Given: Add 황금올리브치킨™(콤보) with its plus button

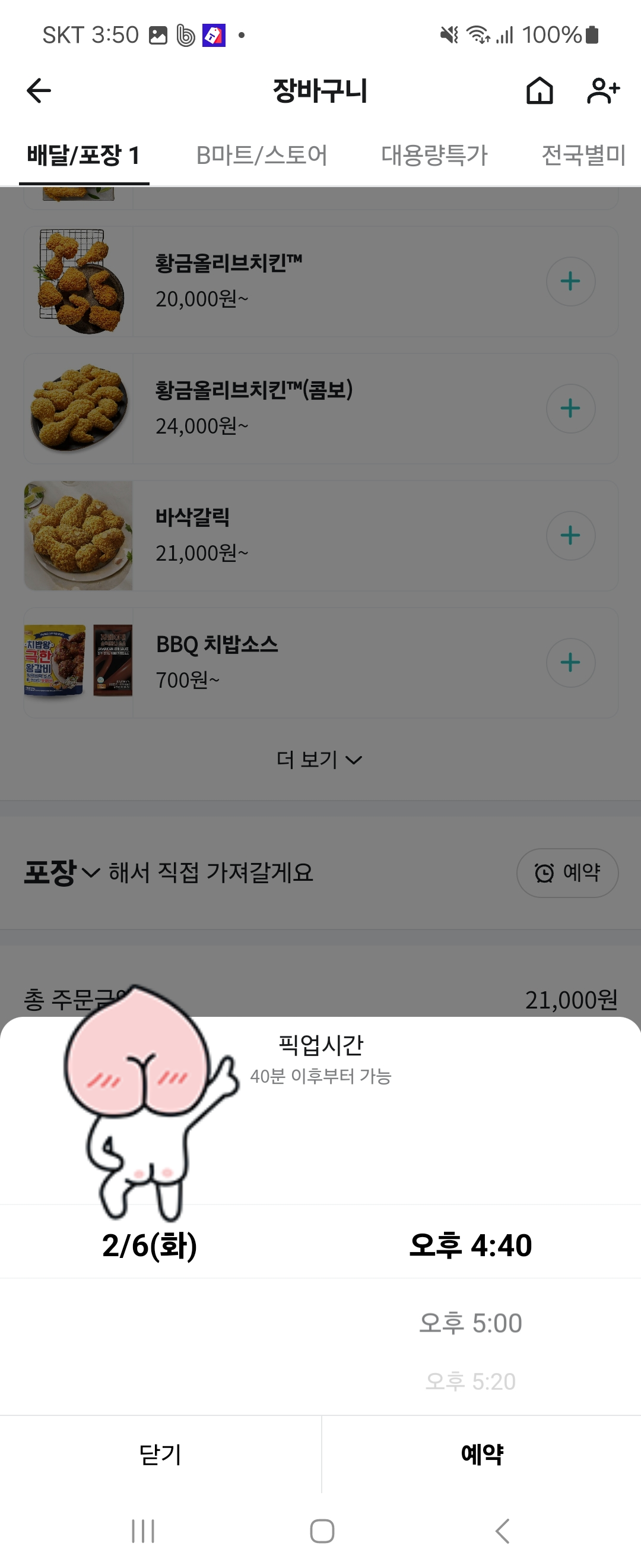Looking at the screenshot, I should point(570,409).
